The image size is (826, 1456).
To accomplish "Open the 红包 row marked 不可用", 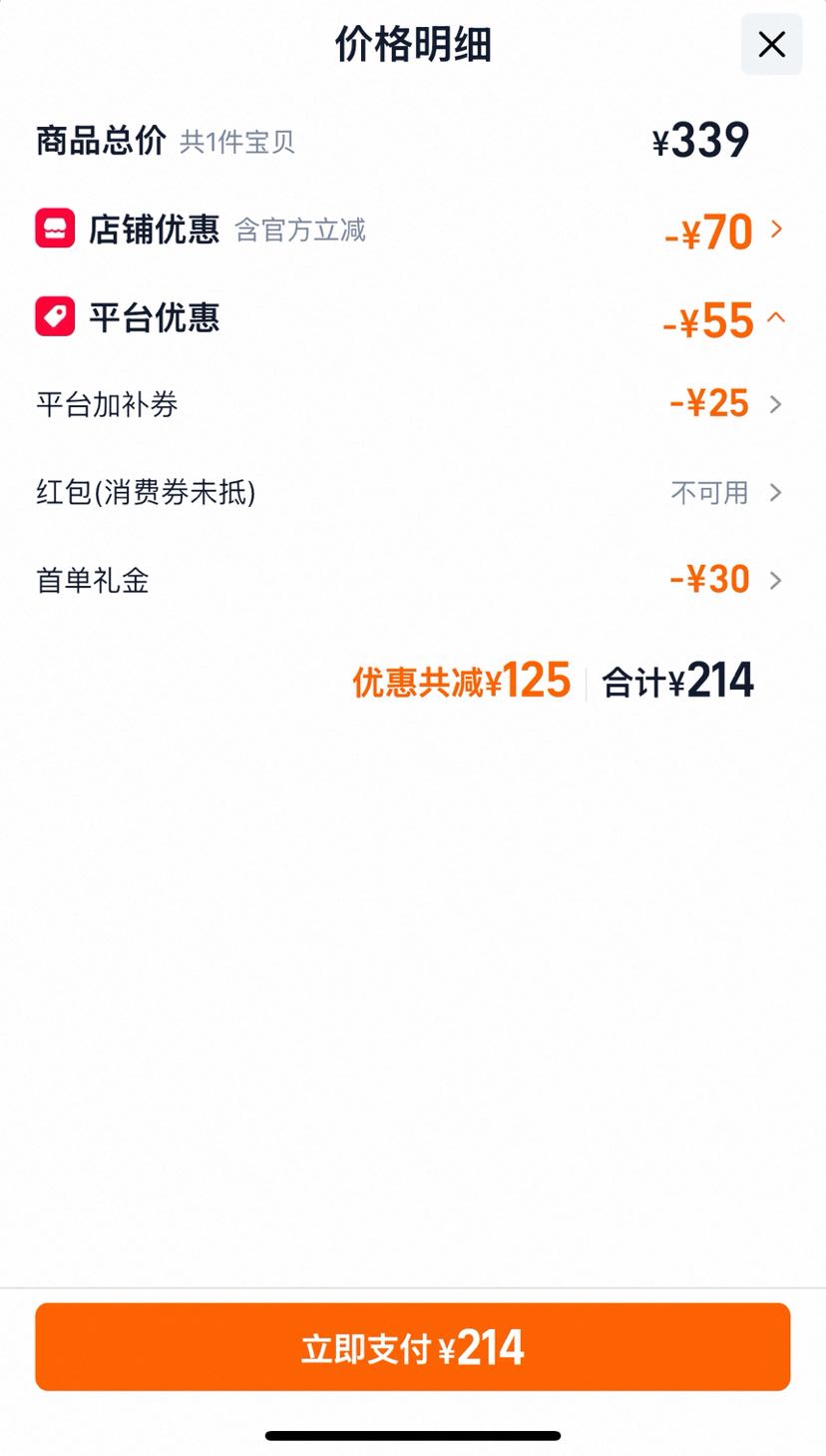I will [x=411, y=492].
